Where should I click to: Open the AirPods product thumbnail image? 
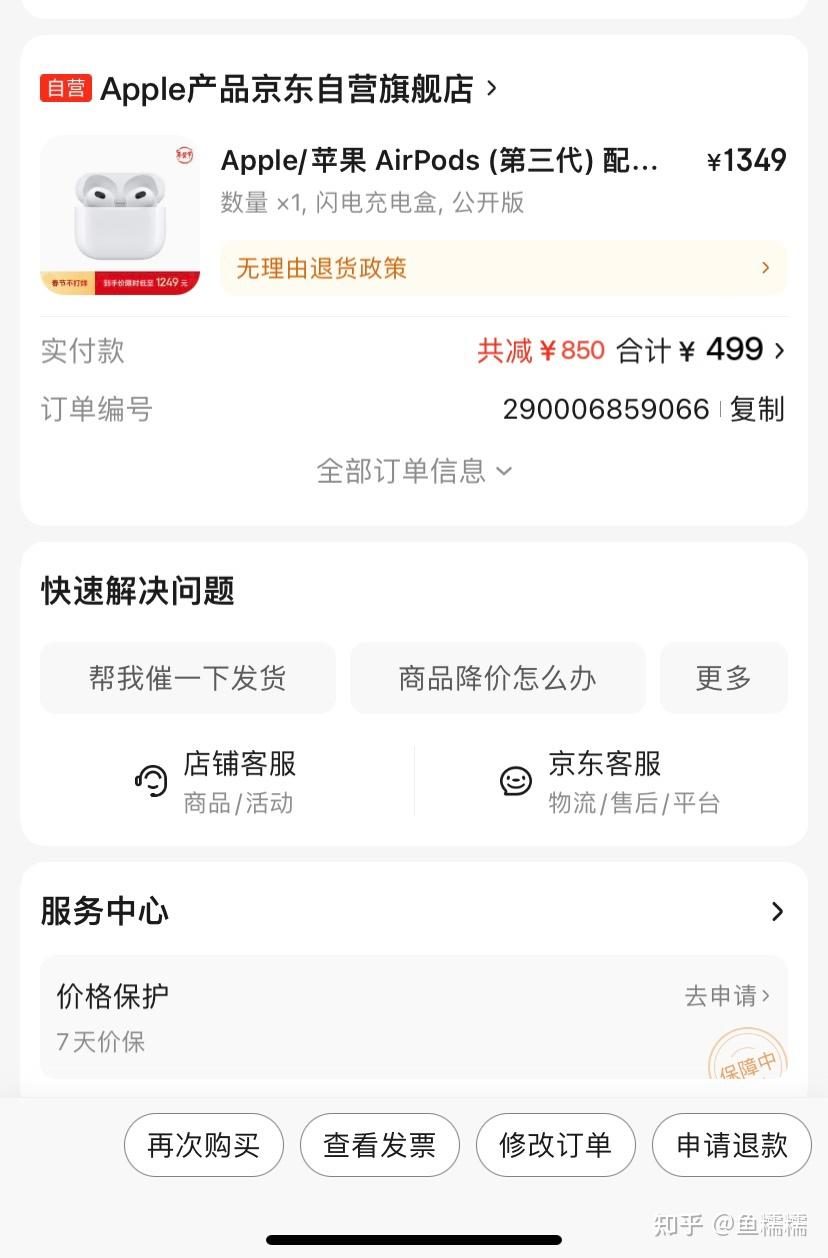coord(120,216)
